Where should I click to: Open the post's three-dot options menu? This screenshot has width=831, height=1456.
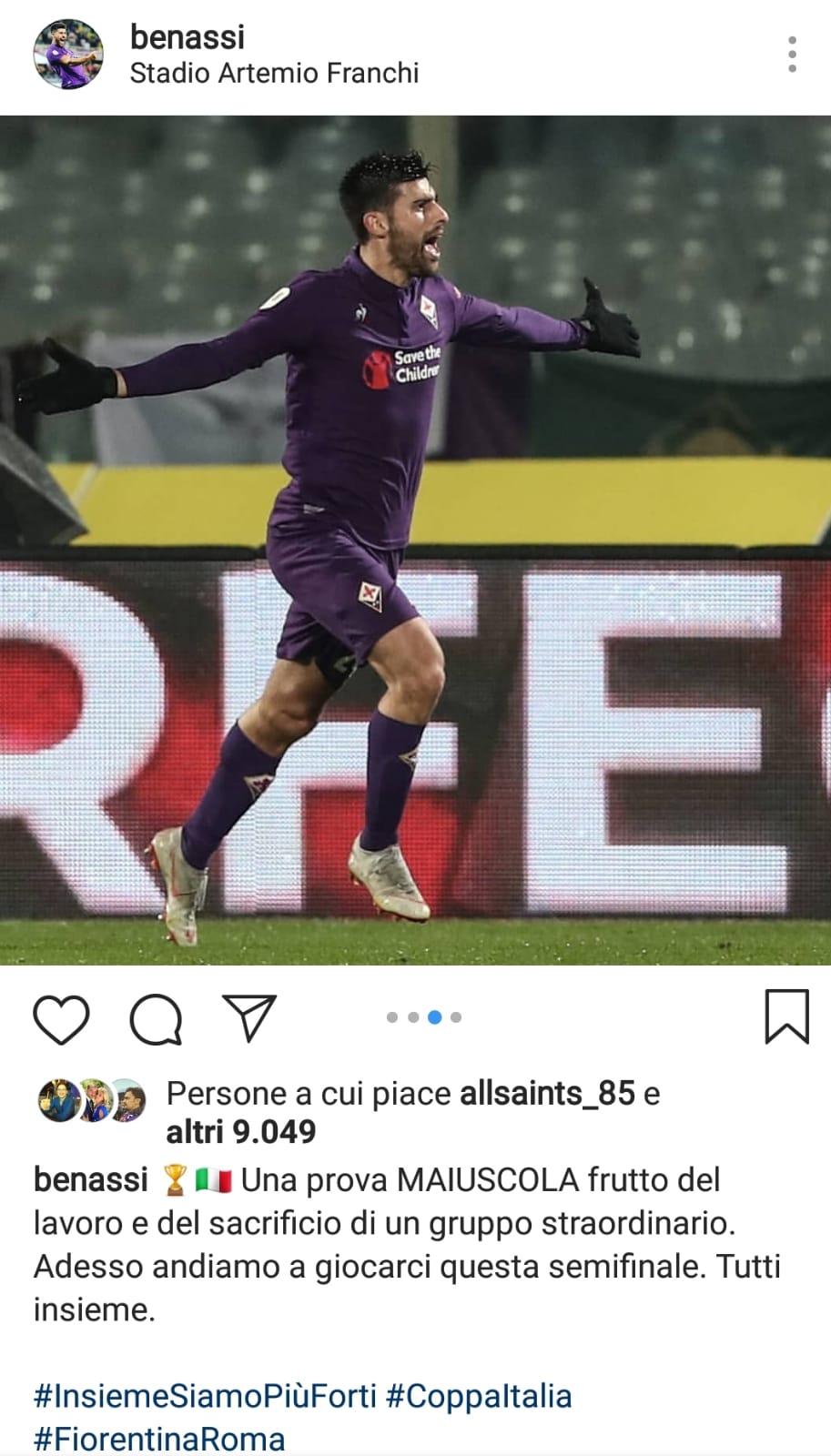click(792, 55)
